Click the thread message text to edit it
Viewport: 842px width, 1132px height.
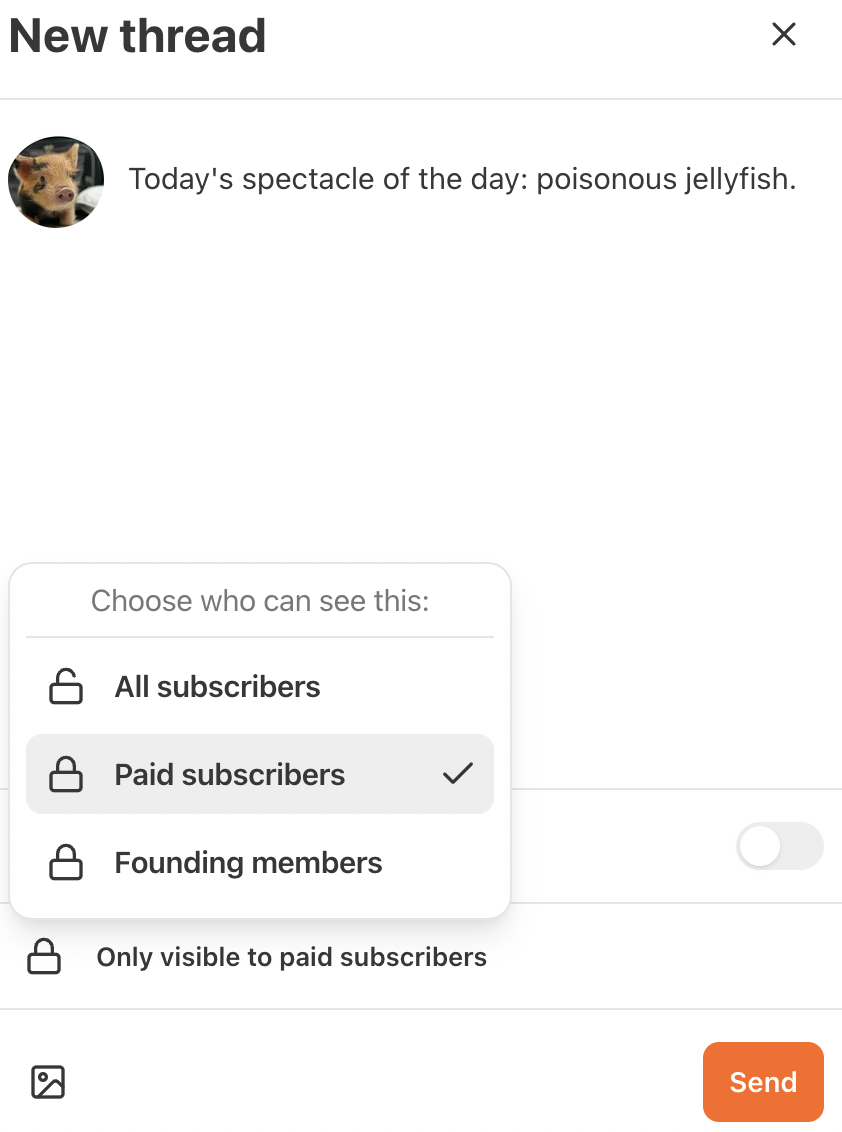click(462, 179)
